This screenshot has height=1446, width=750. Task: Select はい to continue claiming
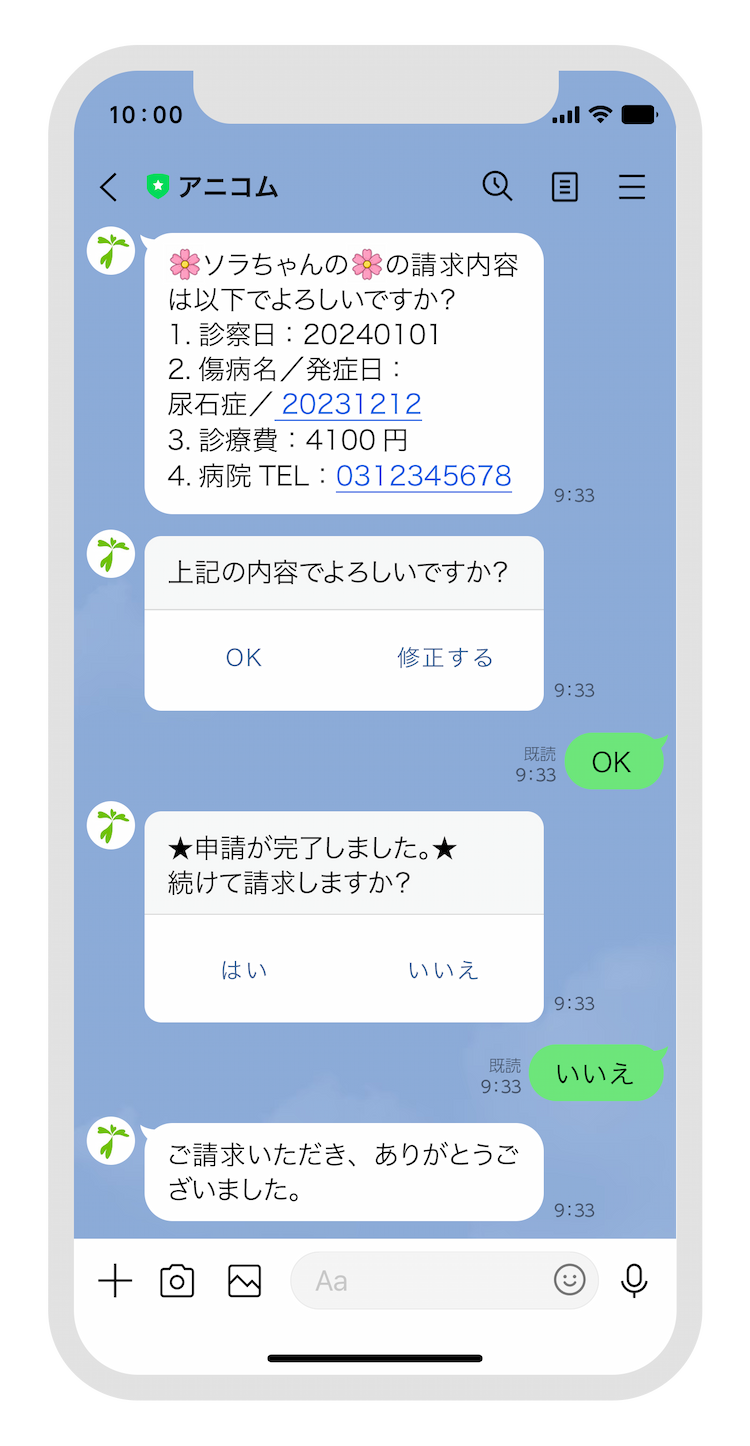[244, 970]
